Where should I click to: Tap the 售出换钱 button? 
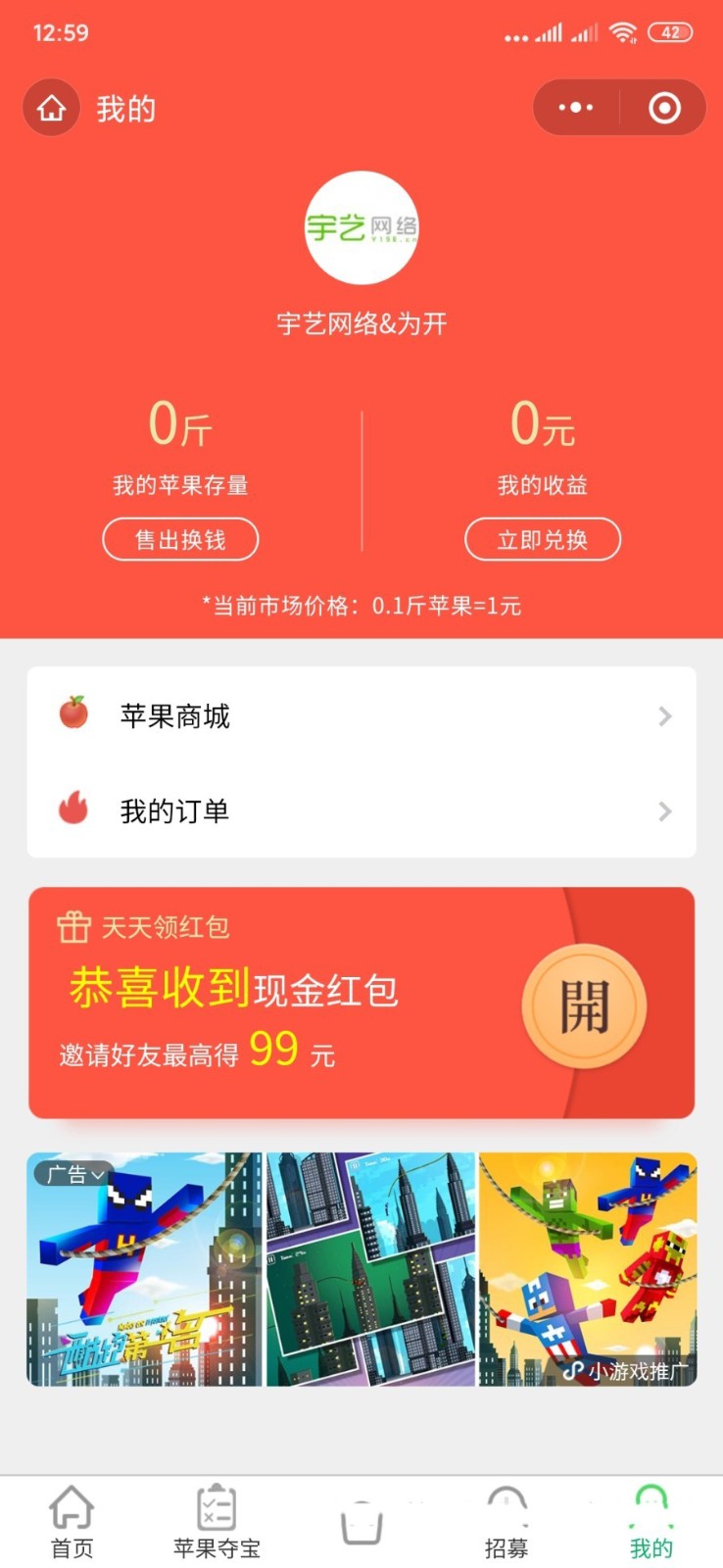(x=180, y=539)
